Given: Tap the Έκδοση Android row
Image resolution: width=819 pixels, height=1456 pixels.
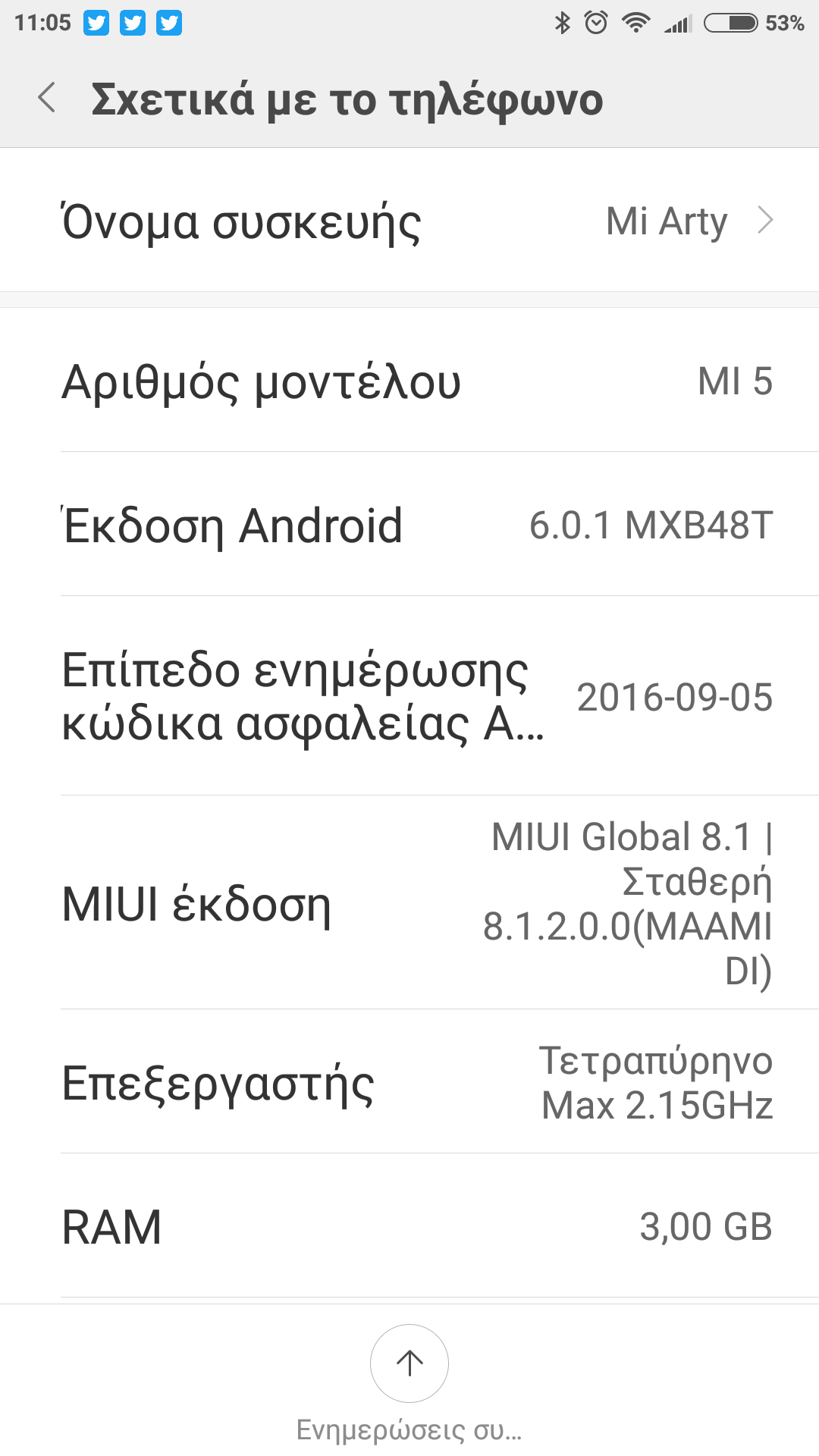Looking at the screenshot, I should [x=409, y=525].
